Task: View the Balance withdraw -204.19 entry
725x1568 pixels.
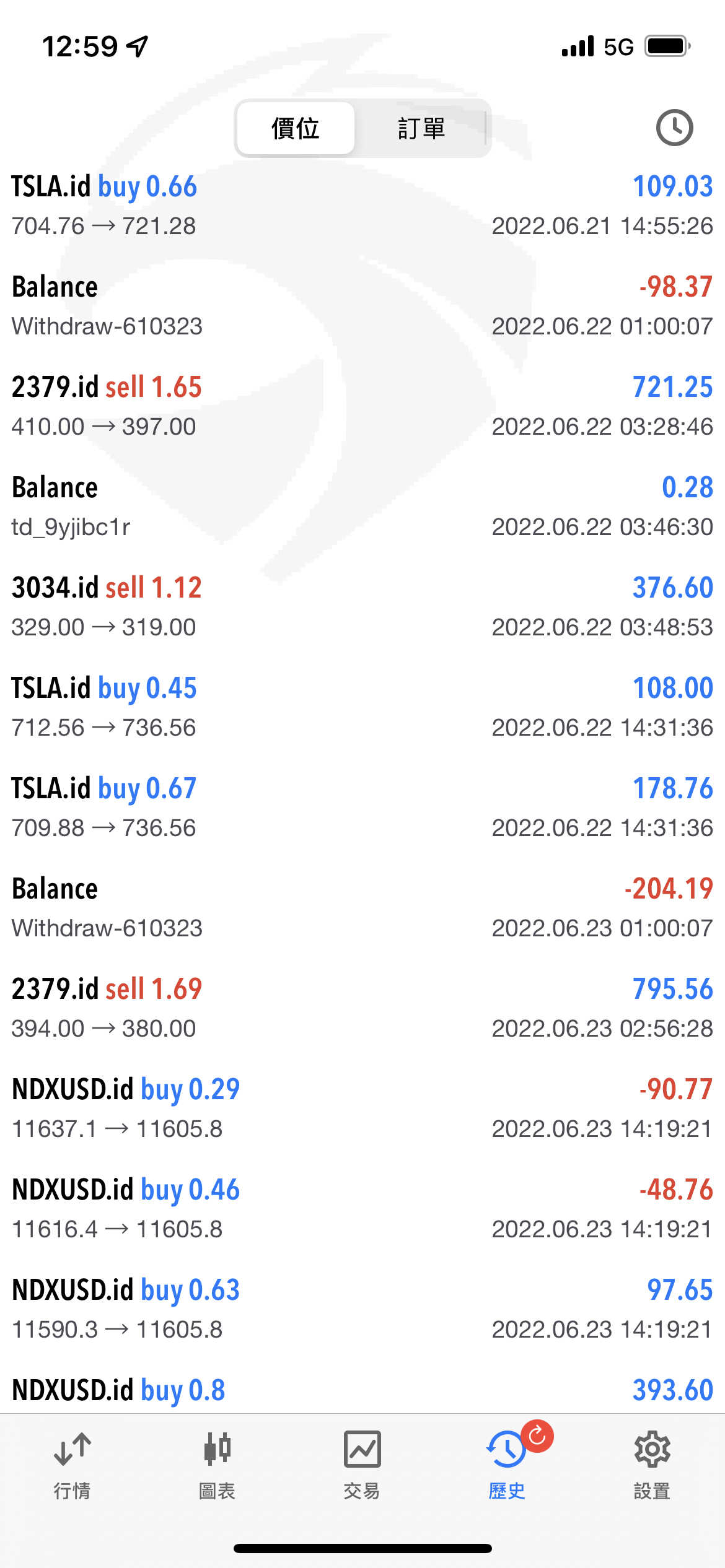Action: tap(362, 908)
